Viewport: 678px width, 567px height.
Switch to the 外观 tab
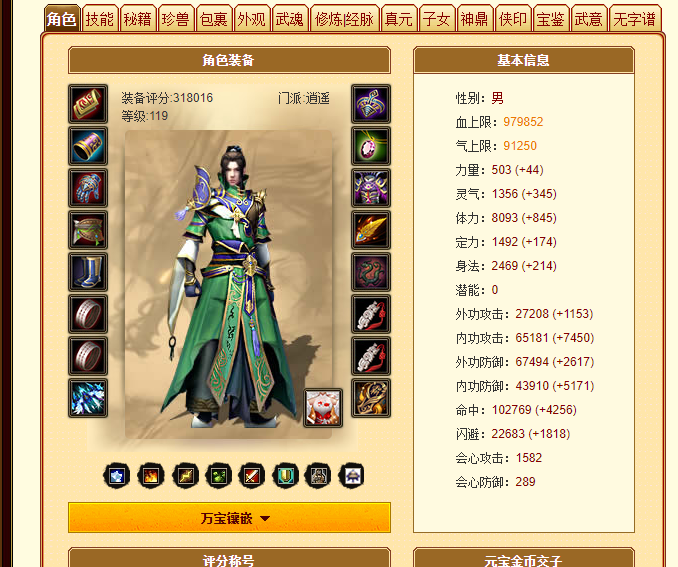pyautogui.click(x=251, y=18)
